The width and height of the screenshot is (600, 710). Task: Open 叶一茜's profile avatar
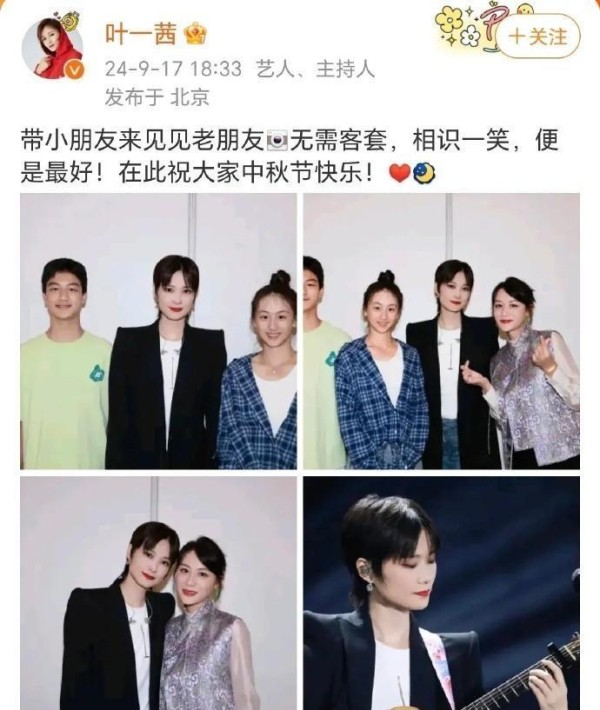pyautogui.click(x=53, y=49)
